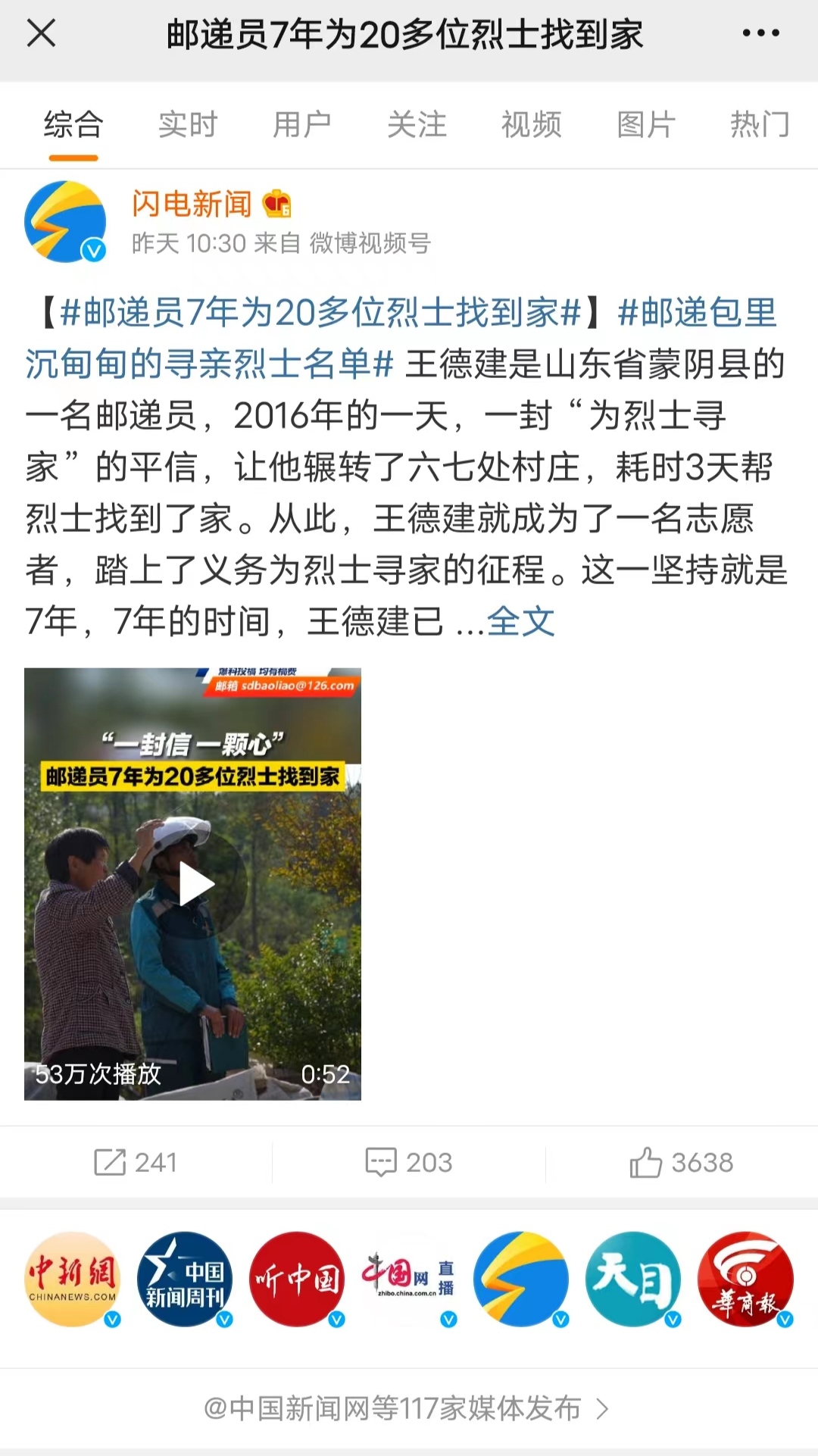View all 117 media publishers

pyautogui.click(x=407, y=1408)
